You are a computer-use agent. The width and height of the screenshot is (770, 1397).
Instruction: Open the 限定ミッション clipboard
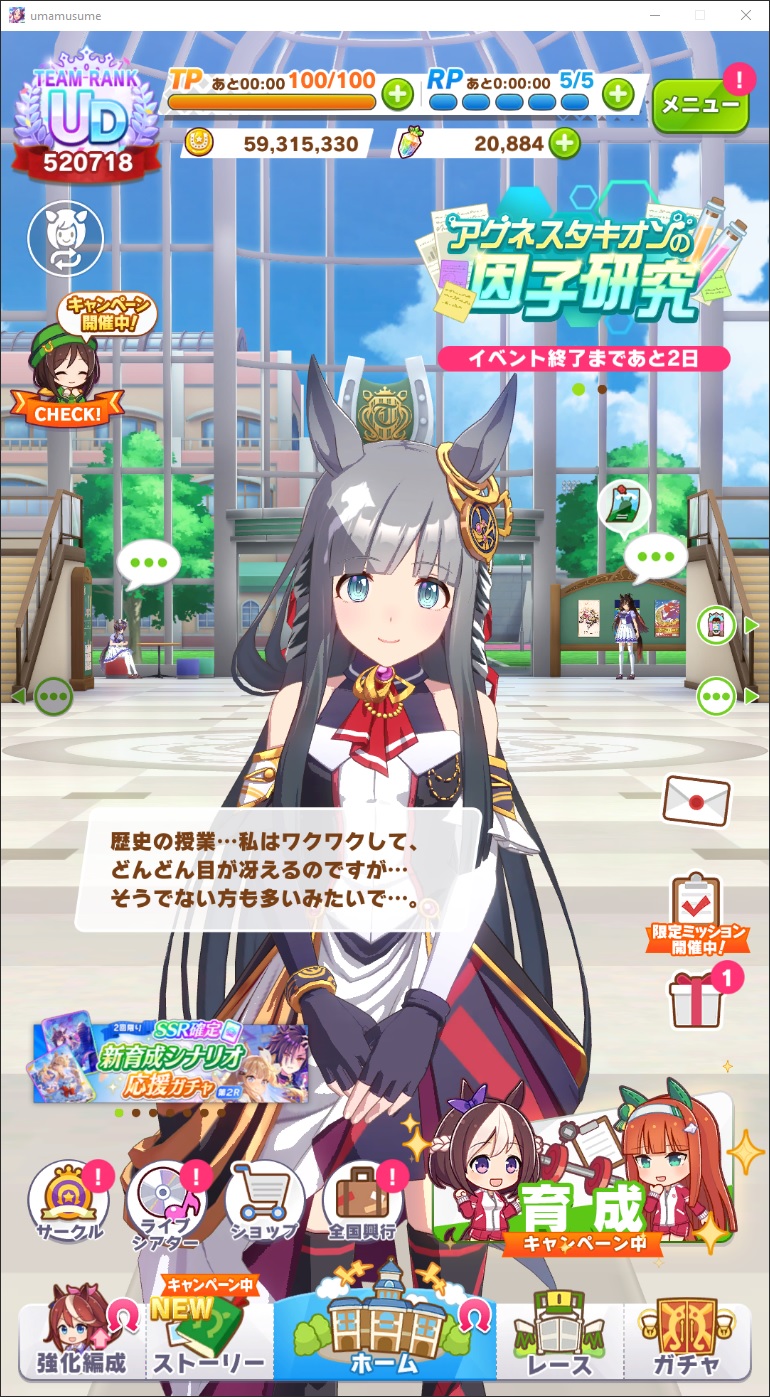tap(697, 912)
